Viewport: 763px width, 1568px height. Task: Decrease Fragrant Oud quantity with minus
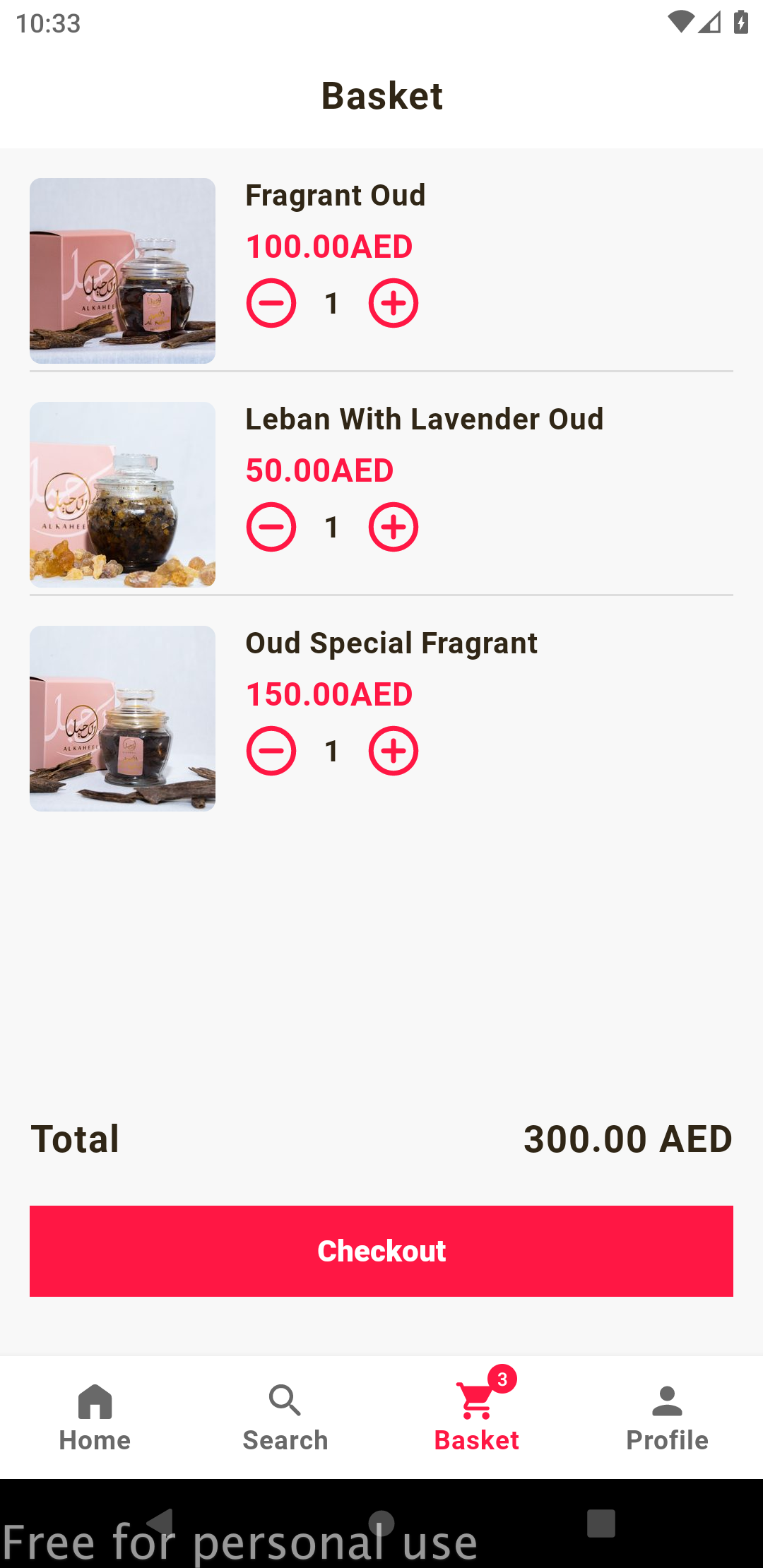tap(271, 303)
